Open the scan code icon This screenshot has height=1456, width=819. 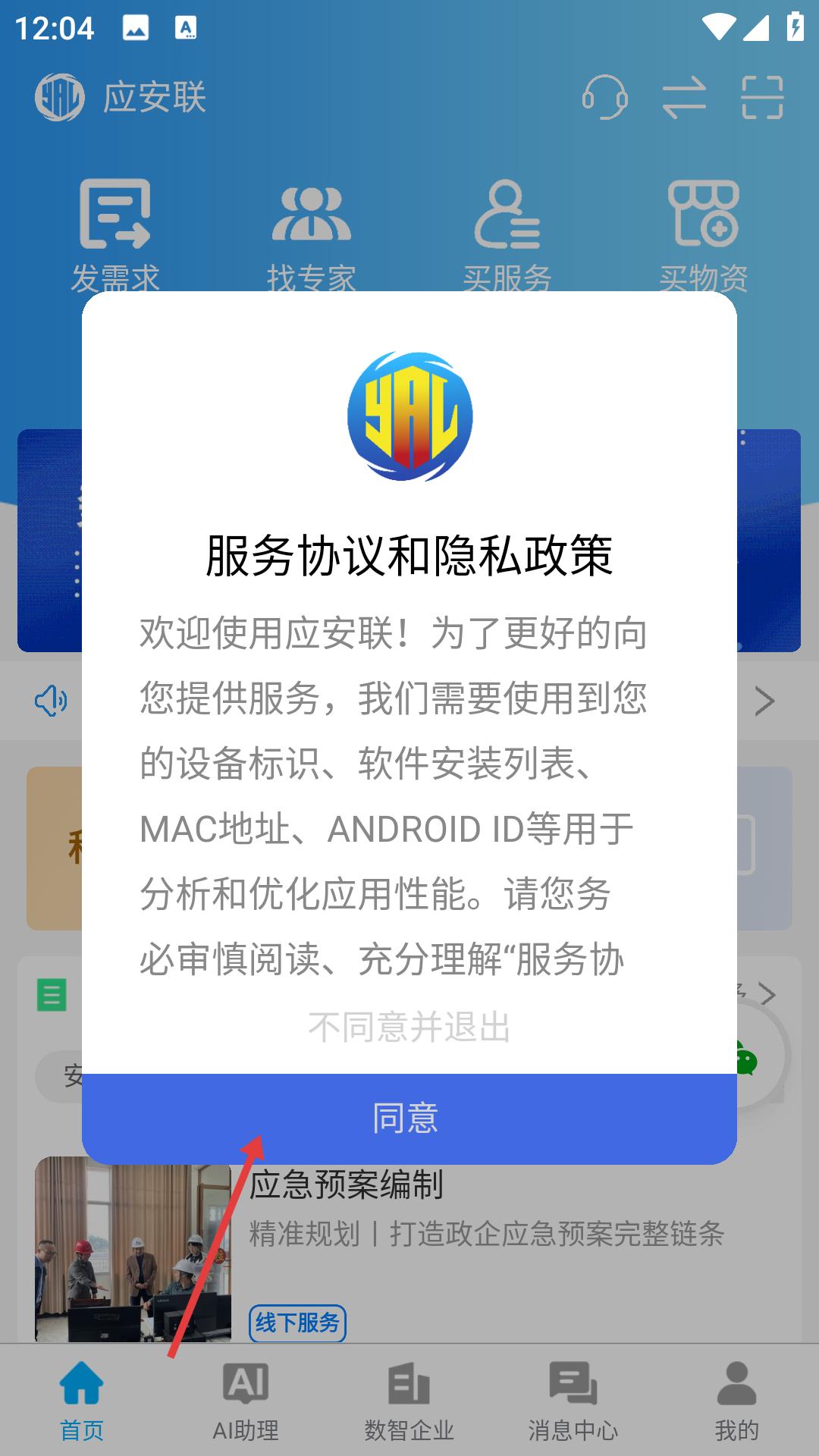761,98
